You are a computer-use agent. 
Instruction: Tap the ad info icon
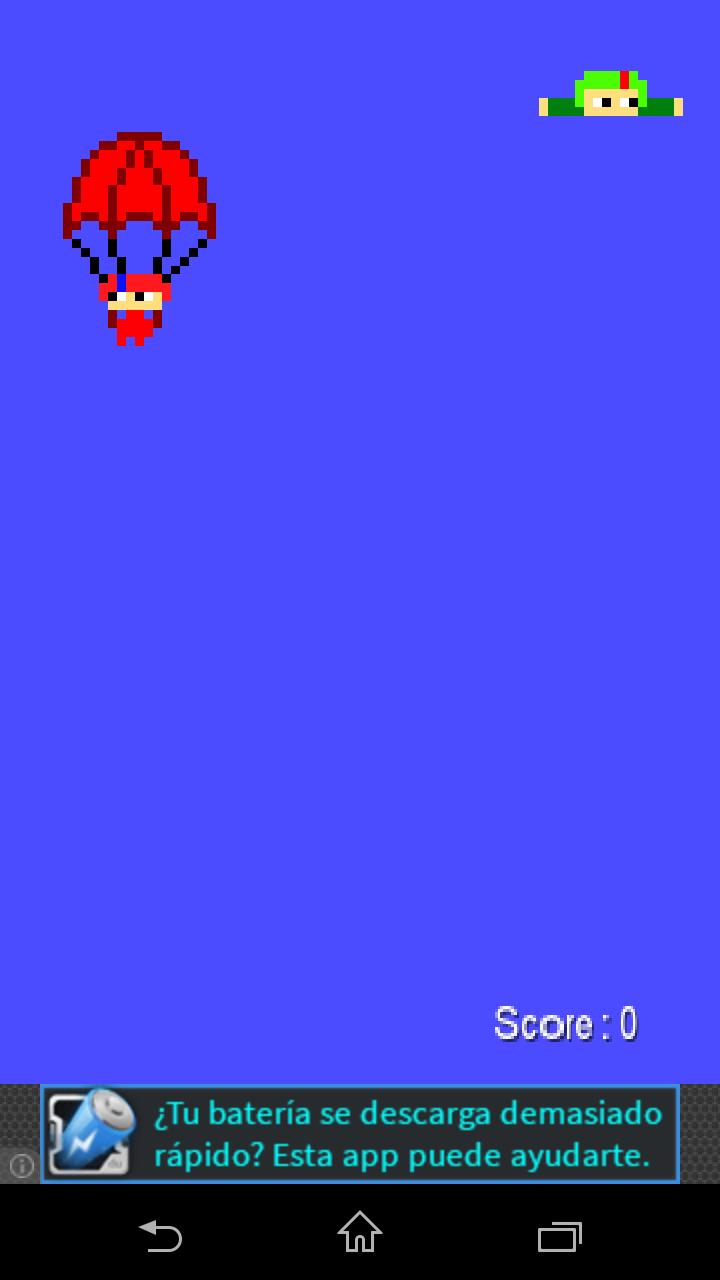21,1165
